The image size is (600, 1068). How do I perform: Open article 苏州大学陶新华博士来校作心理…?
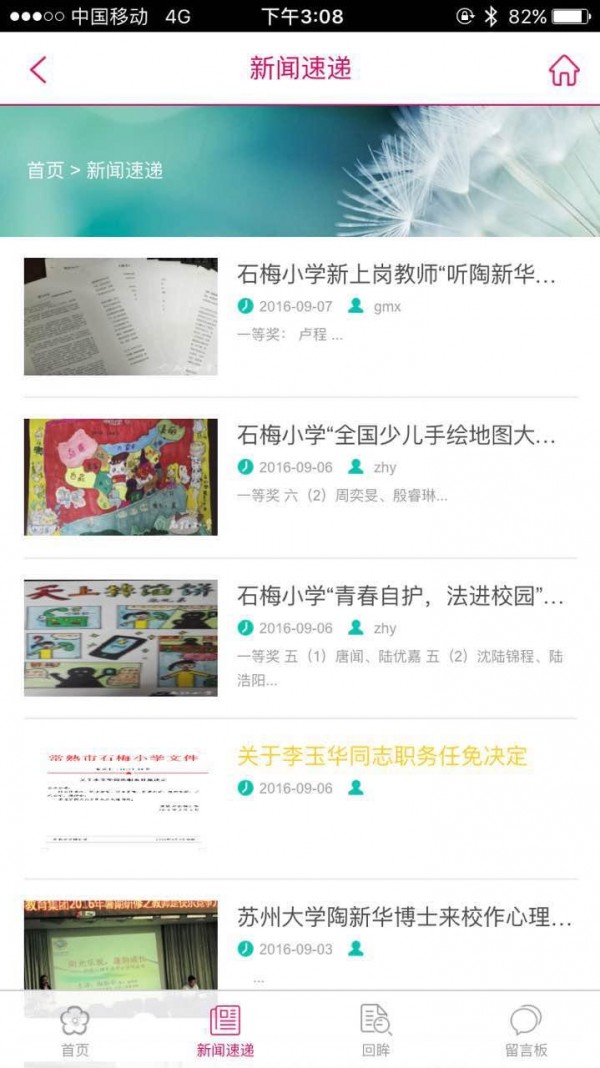(x=404, y=917)
